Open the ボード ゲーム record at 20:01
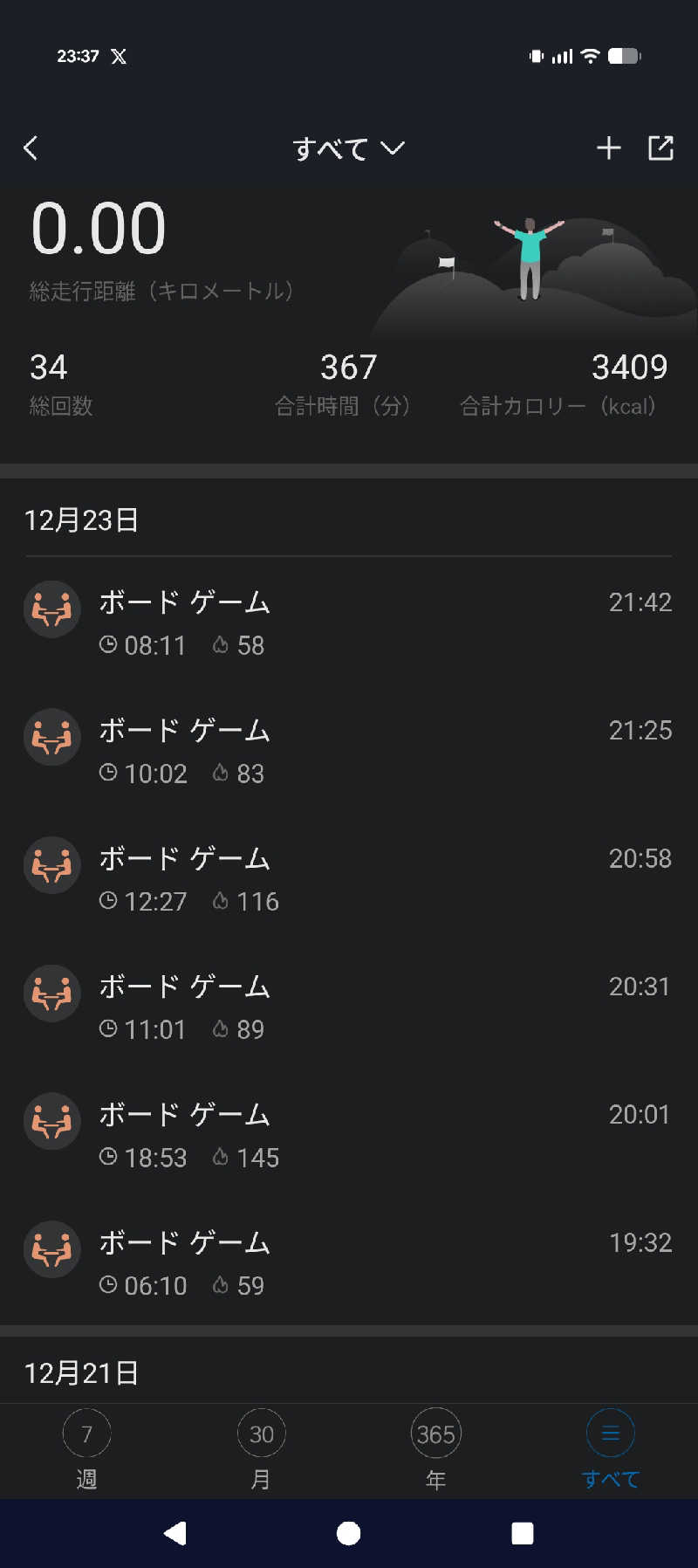The height and width of the screenshot is (1568, 698). 349,1135
